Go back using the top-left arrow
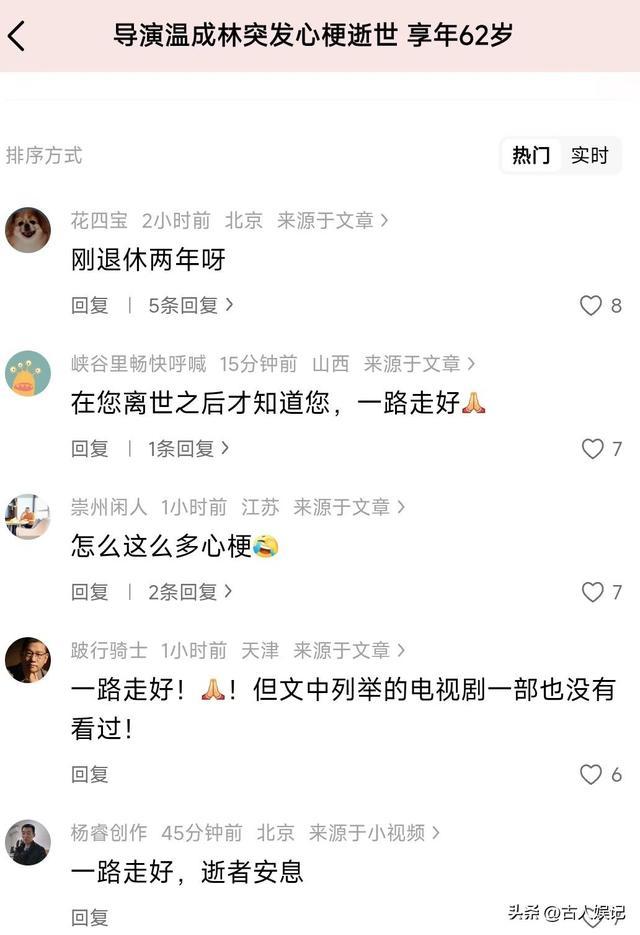The image size is (640, 935). click(x=17, y=37)
